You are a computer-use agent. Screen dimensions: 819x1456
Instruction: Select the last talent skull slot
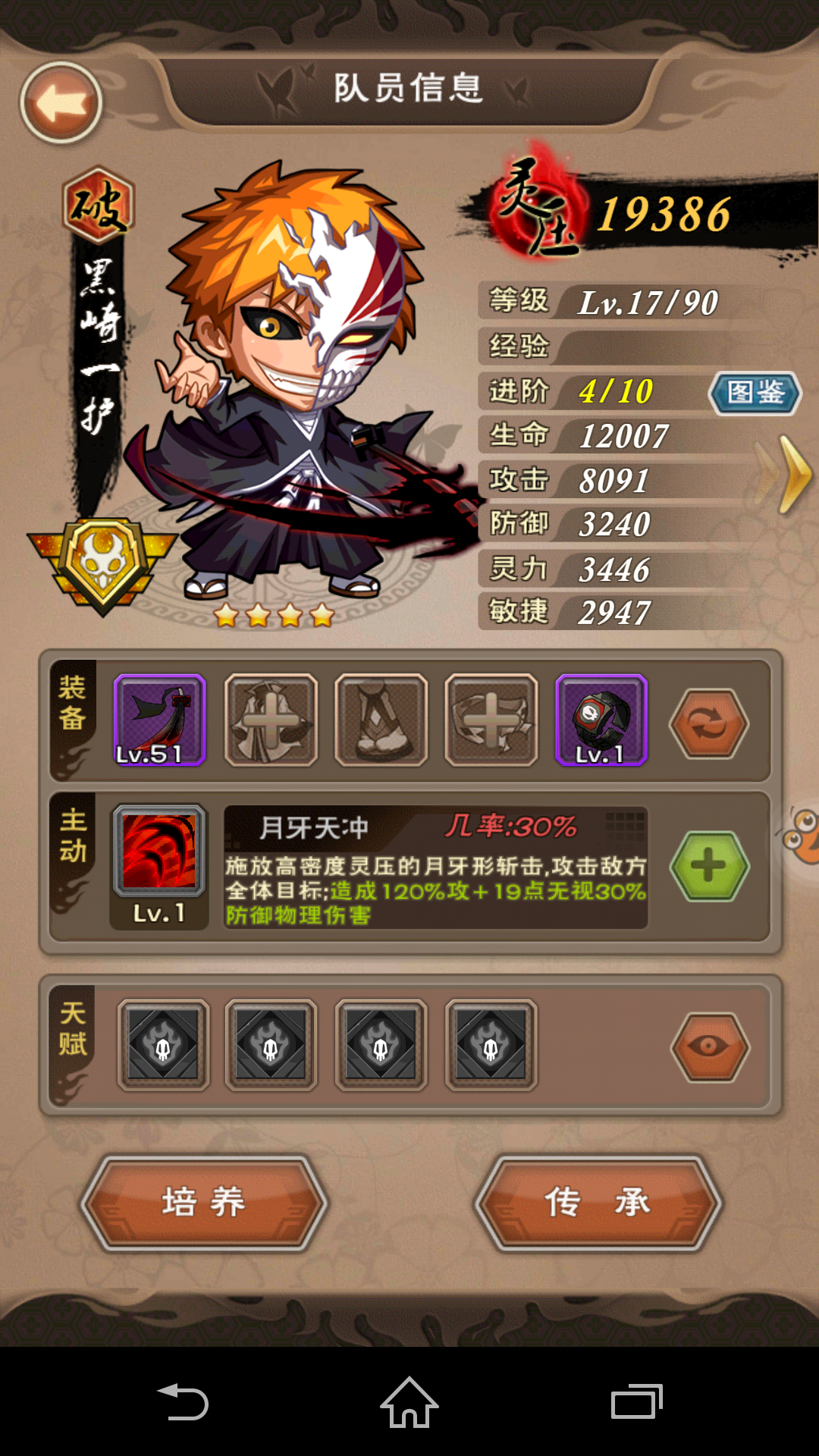point(491,1045)
